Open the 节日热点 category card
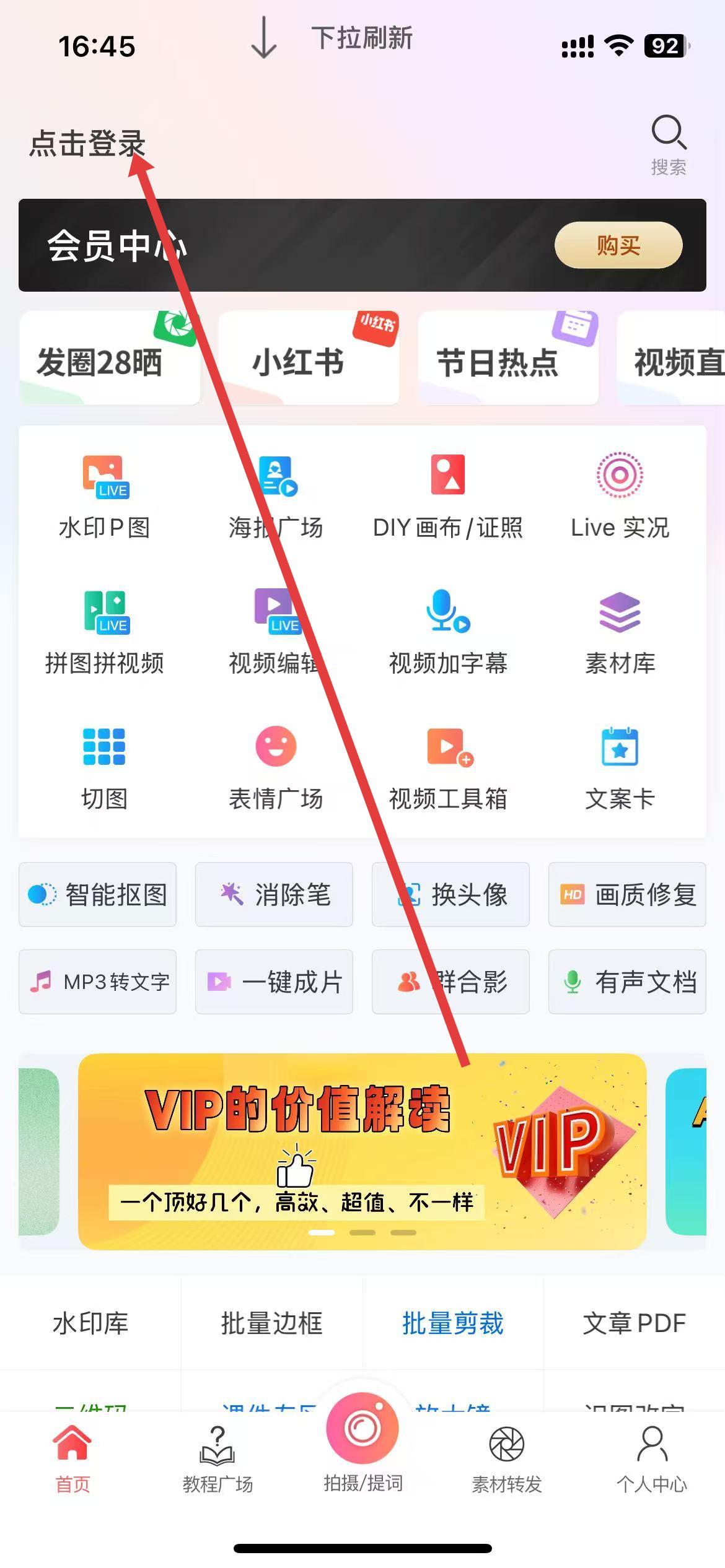Screen dimensions: 725x1568 (x=508, y=360)
